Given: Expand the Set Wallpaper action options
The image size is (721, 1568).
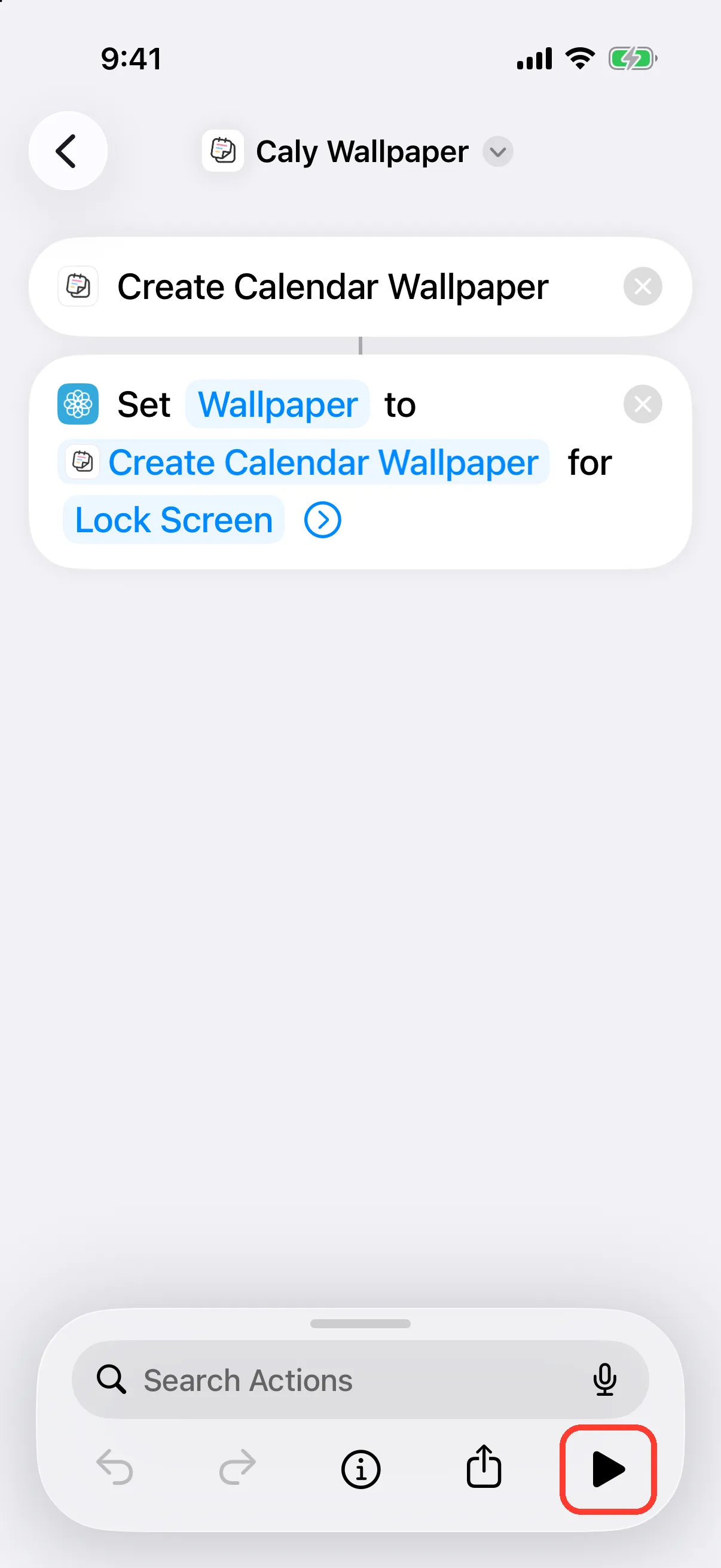Looking at the screenshot, I should pyautogui.click(x=322, y=520).
